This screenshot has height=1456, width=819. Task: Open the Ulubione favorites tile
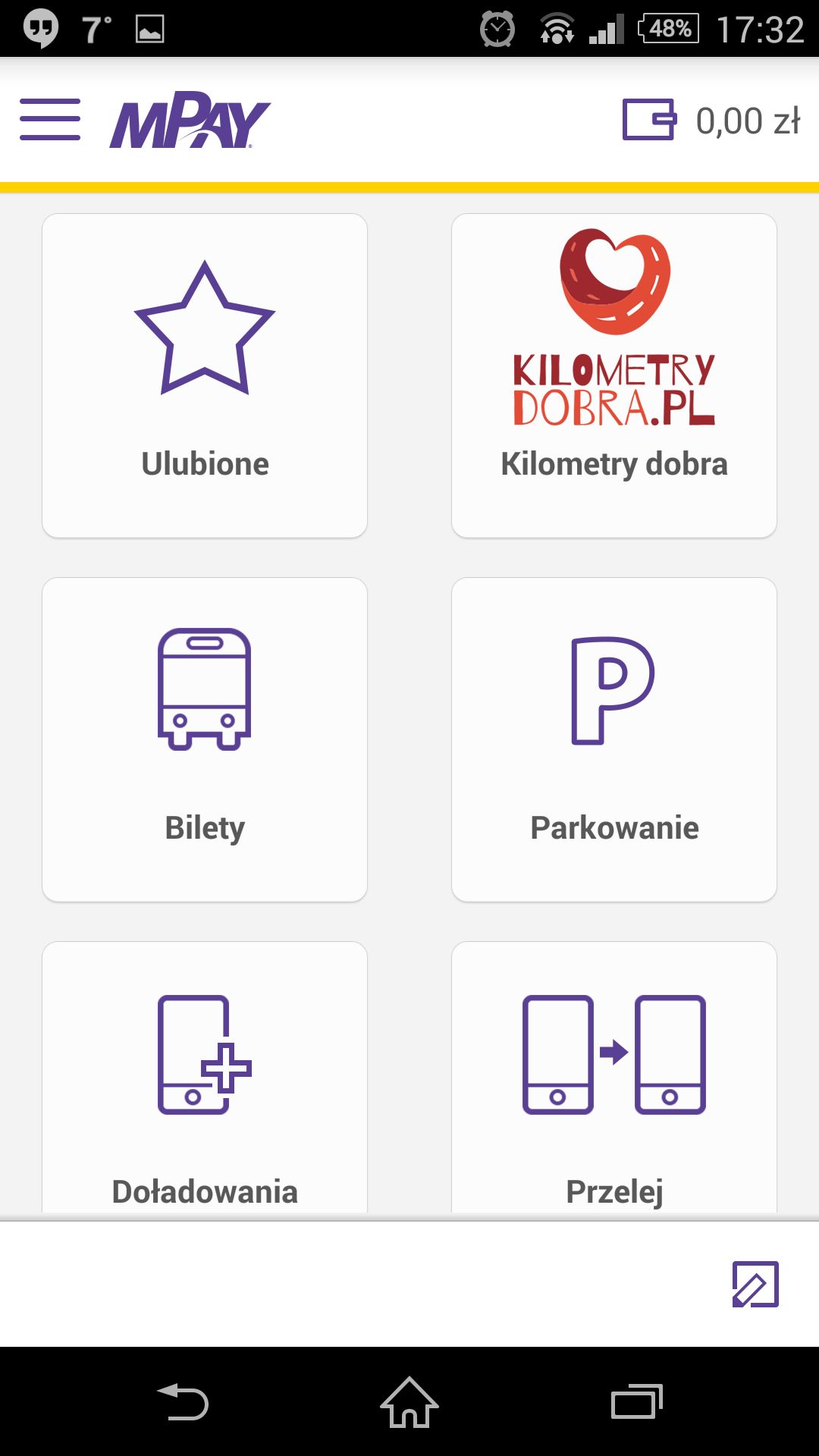(x=205, y=375)
